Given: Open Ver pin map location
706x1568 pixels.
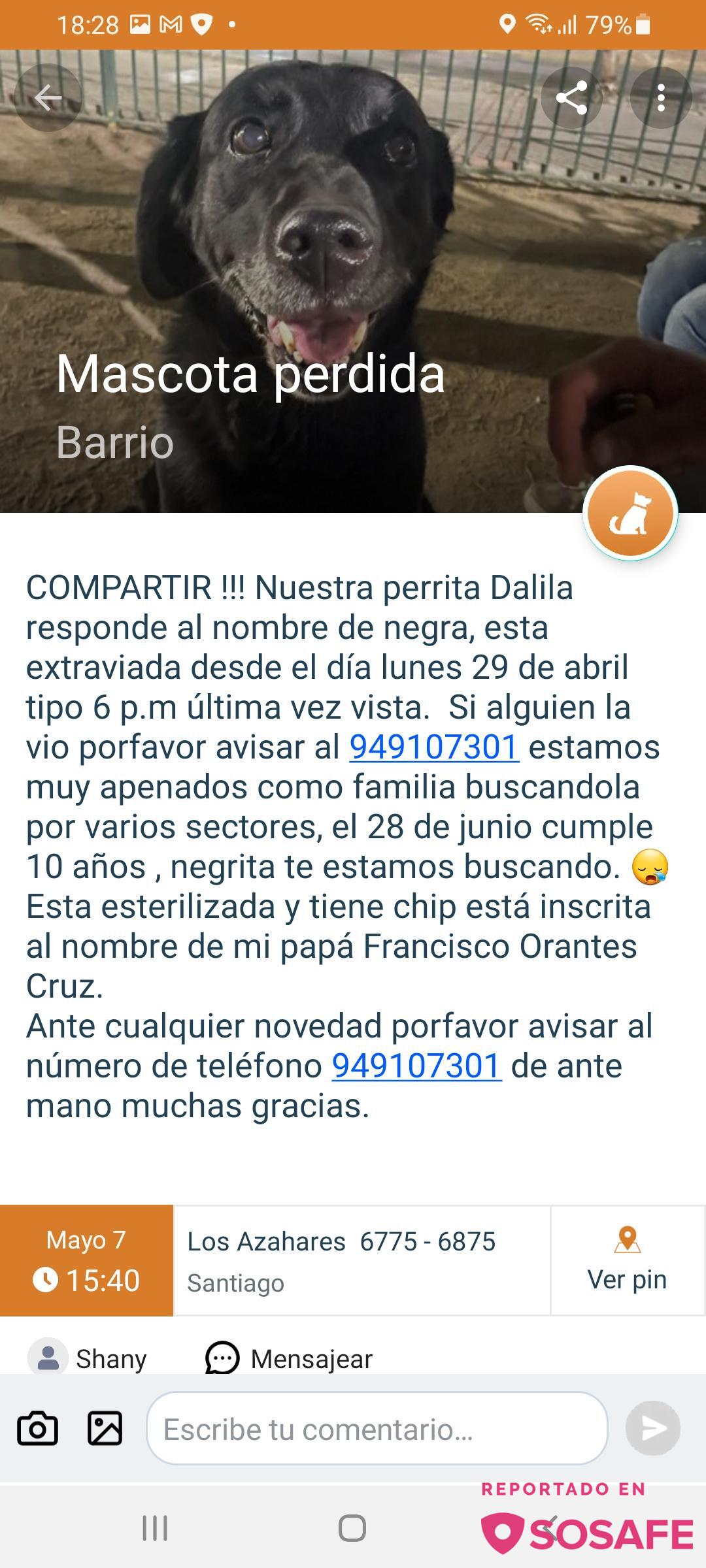Looking at the screenshot, I should click(x=627, y=1260).
